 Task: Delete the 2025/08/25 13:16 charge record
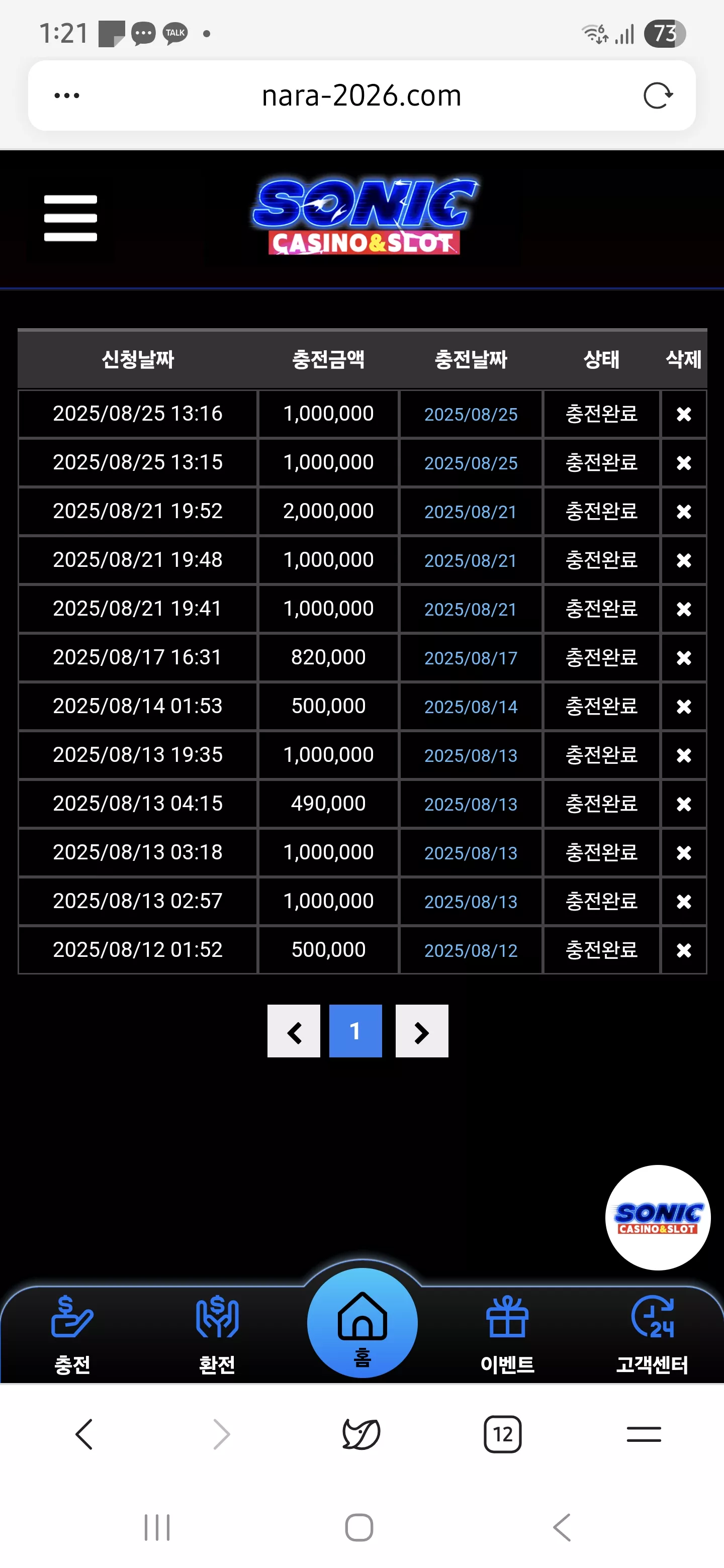pos(684,414)
